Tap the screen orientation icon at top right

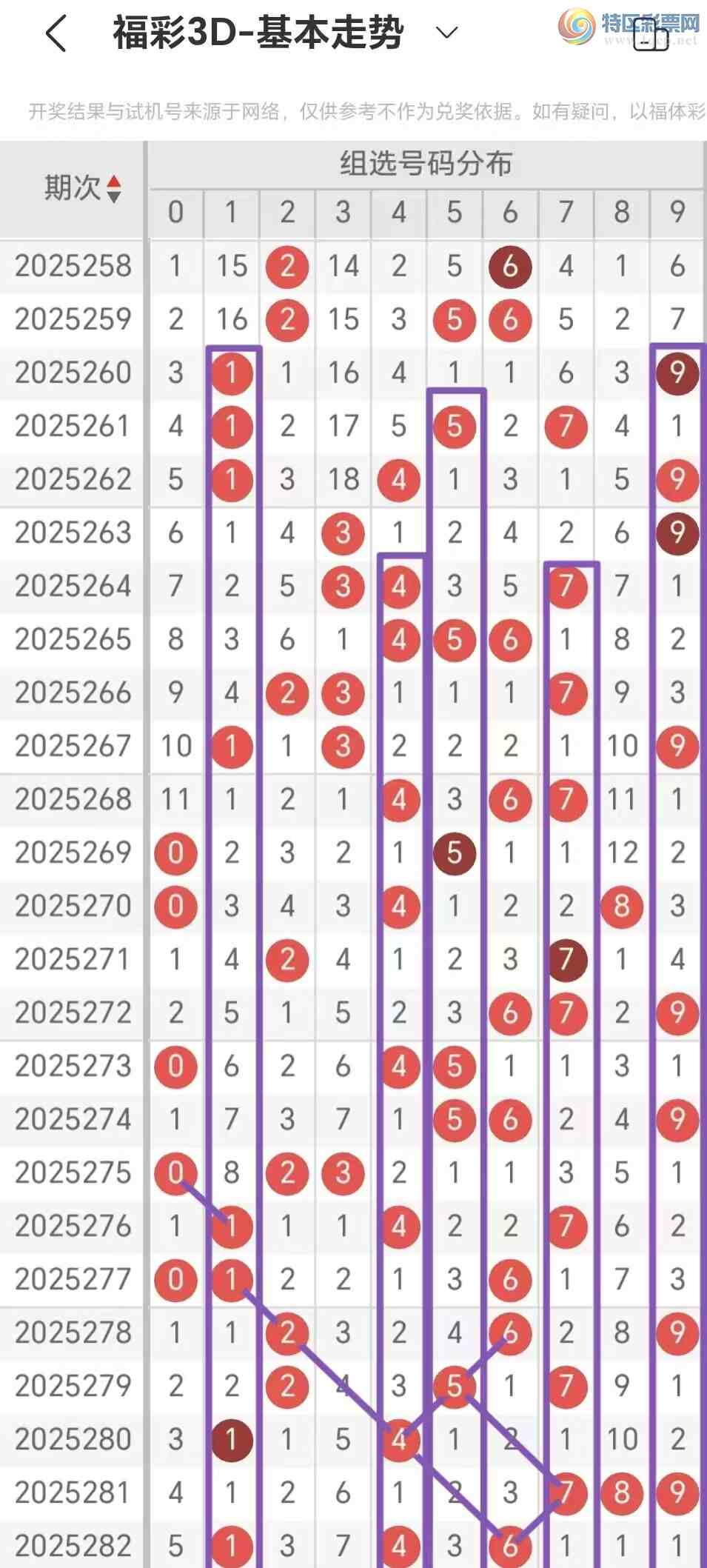(651, 35)
